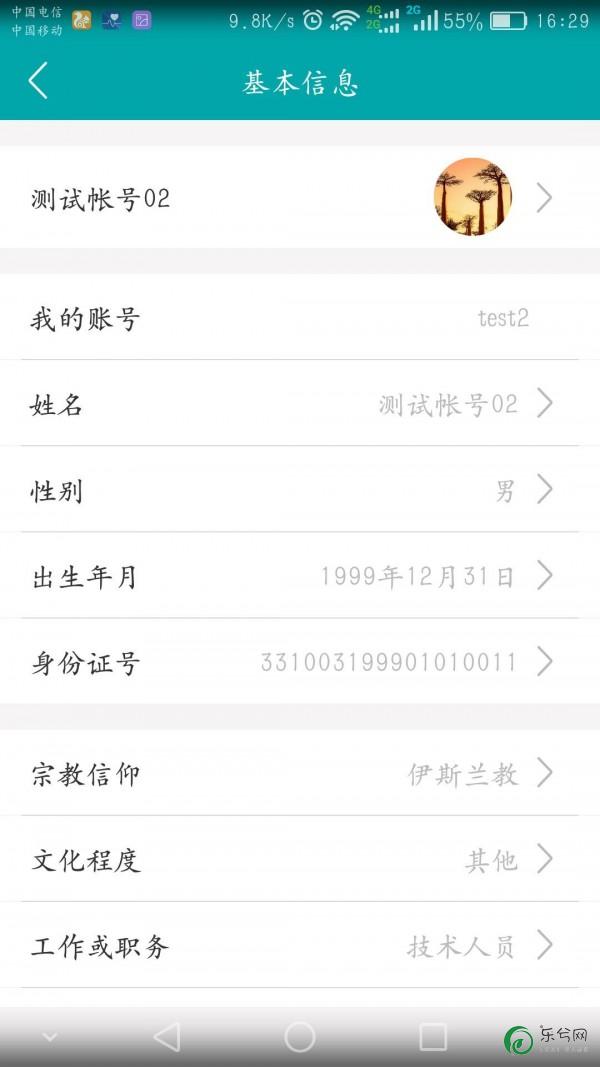Image resolution: width=600 pixels, height=1067 pixels.
Task: Select 宗教信仰 option
Action: click(x=300, y=773)
